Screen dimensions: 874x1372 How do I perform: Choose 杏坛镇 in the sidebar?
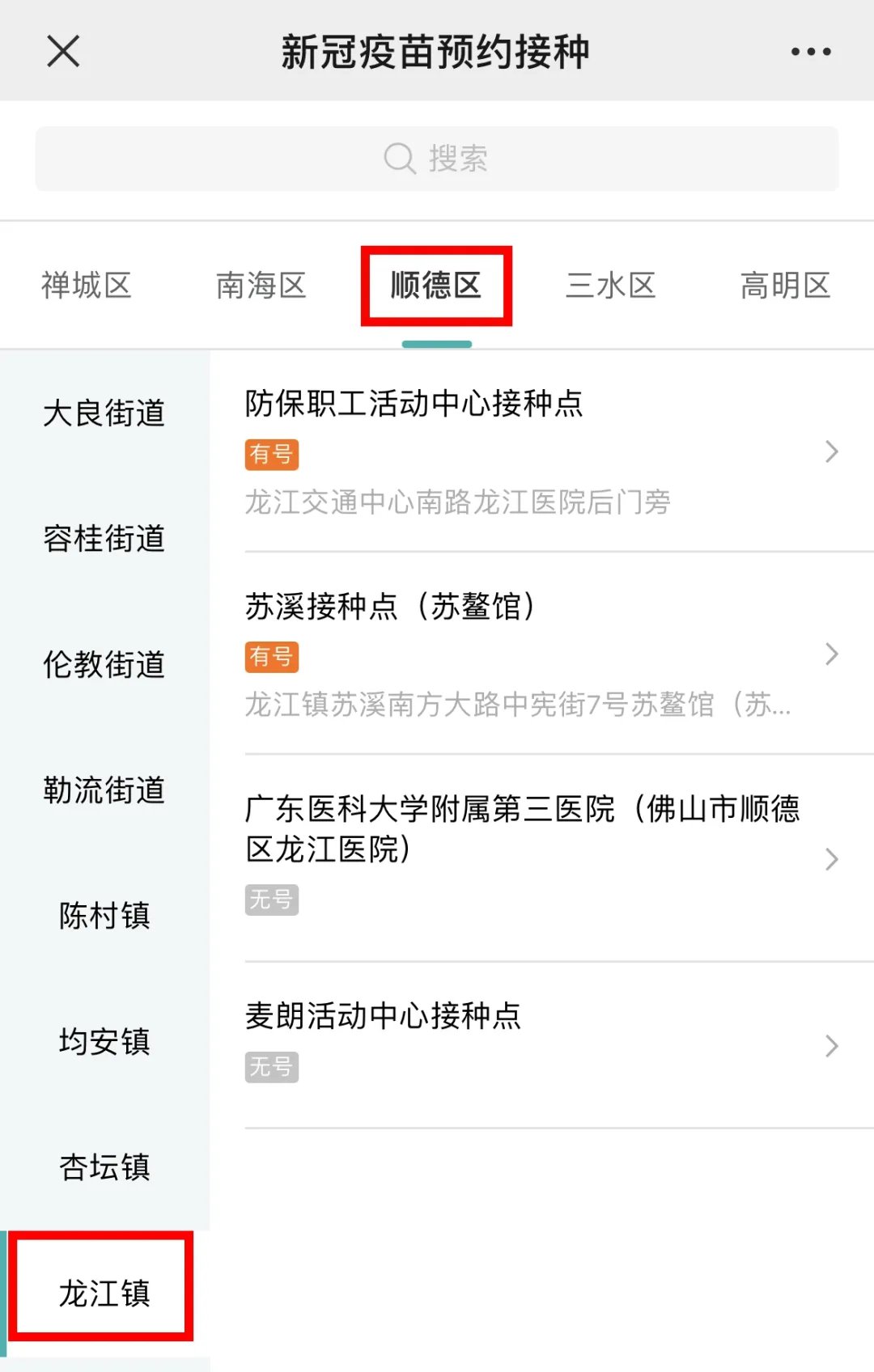[104, 1167]
